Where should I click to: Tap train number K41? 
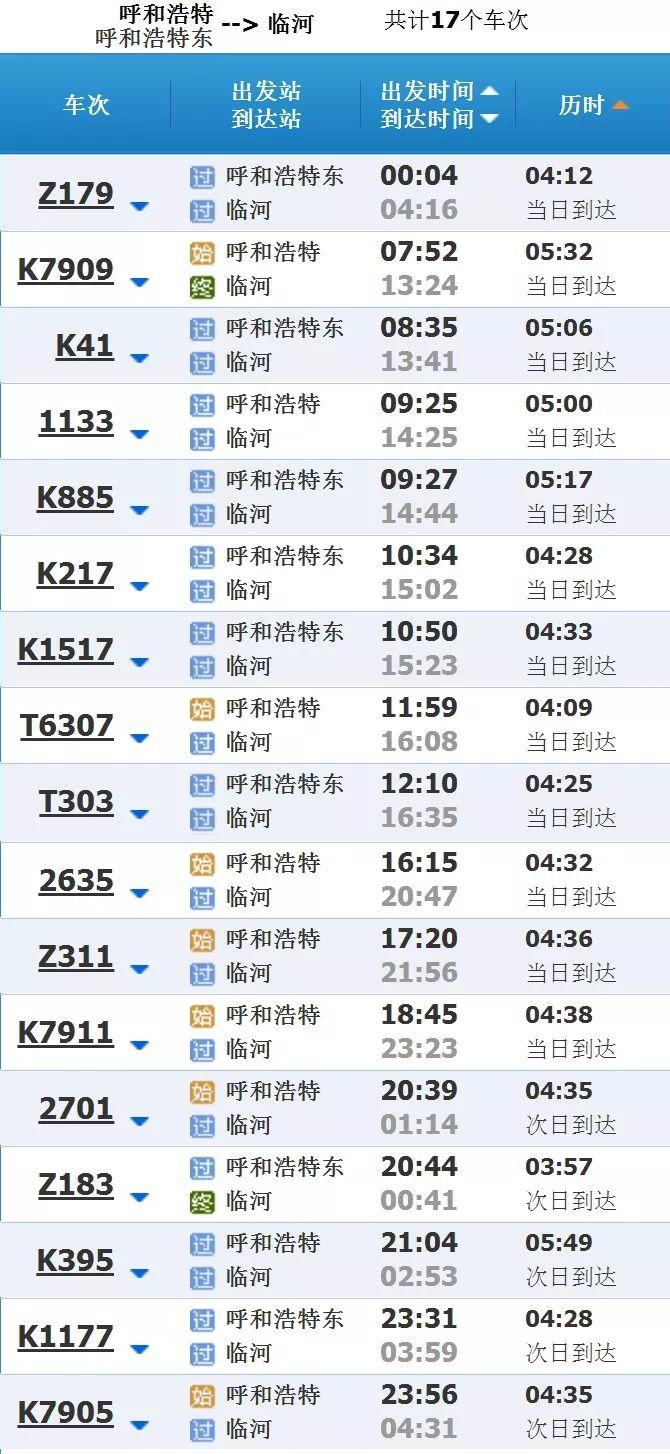point(84,345)
